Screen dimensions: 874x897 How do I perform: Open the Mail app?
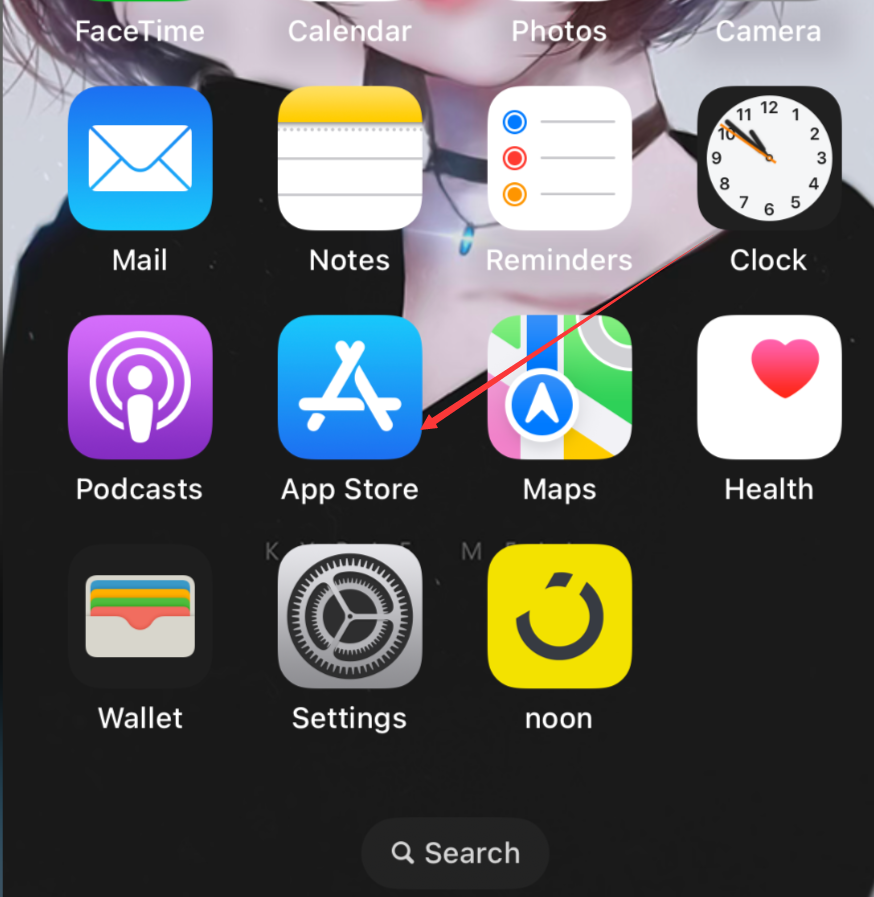tap(140, 159)
